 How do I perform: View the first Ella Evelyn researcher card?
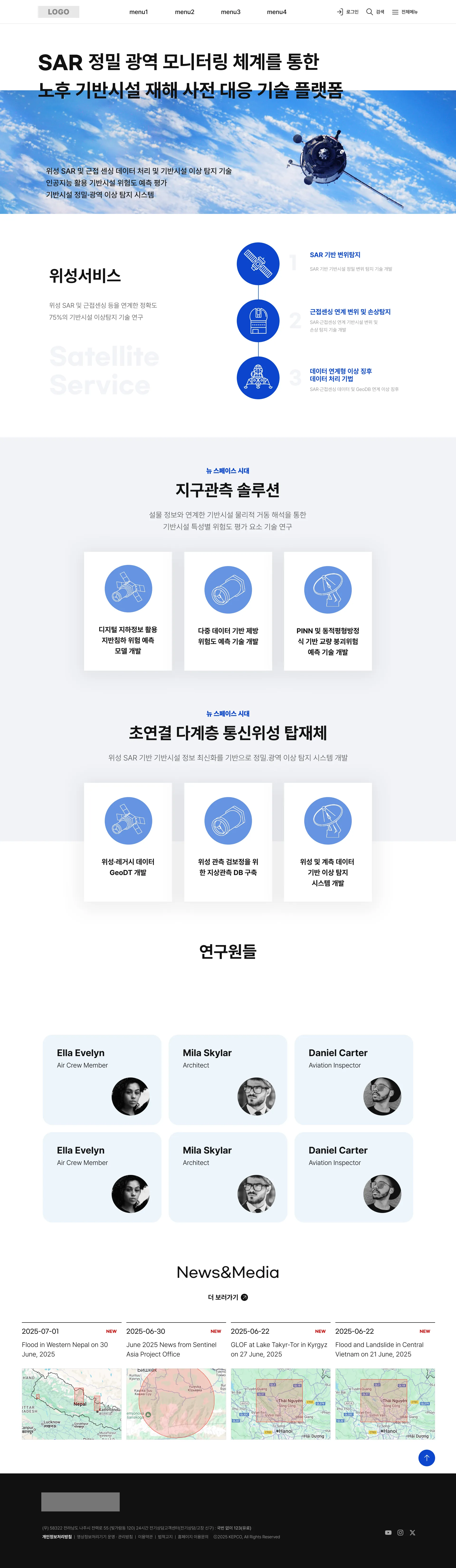pyautogui.click(x=102, y=1079)
